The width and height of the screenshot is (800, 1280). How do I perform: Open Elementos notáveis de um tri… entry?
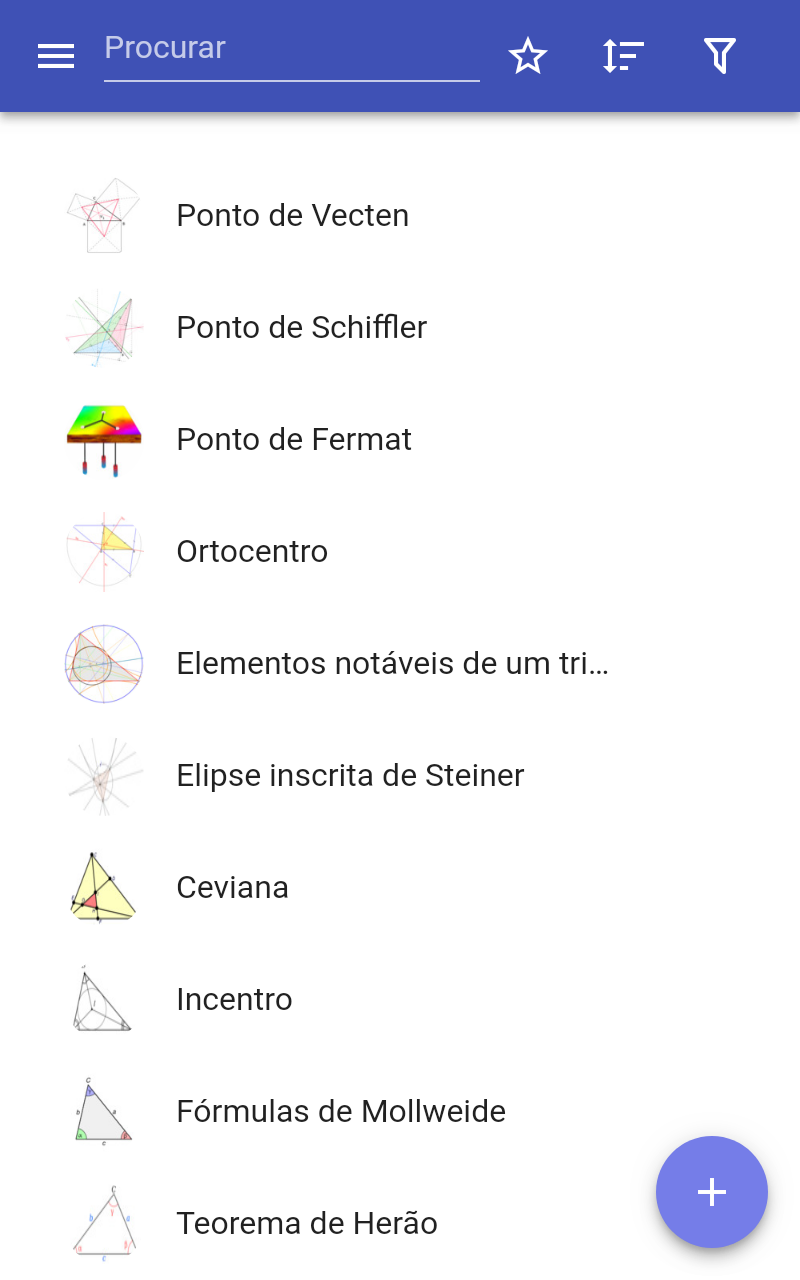pyautogui.click(x=400, y=664)
